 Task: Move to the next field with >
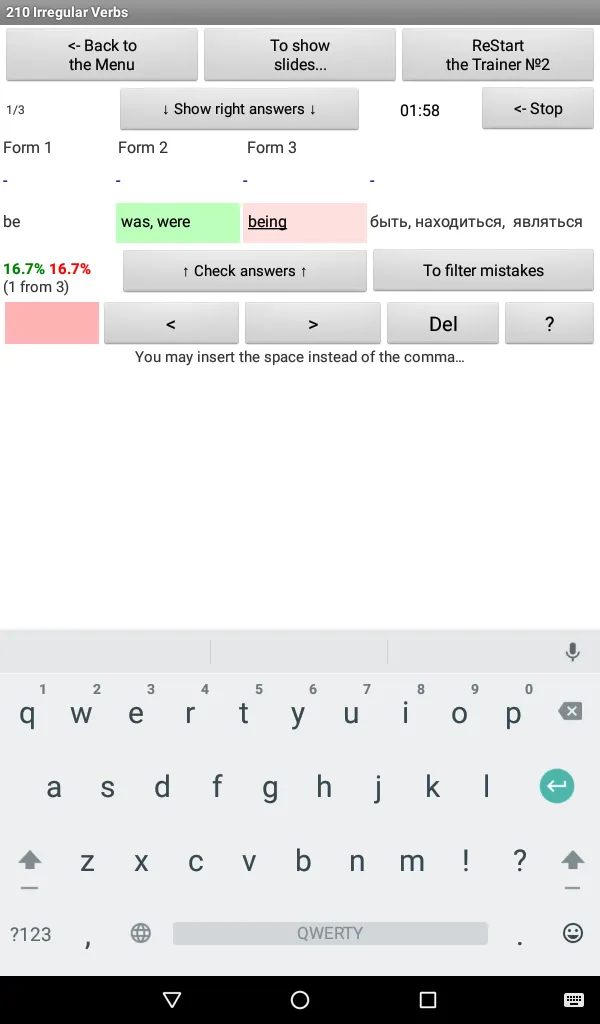pos(313,323)
